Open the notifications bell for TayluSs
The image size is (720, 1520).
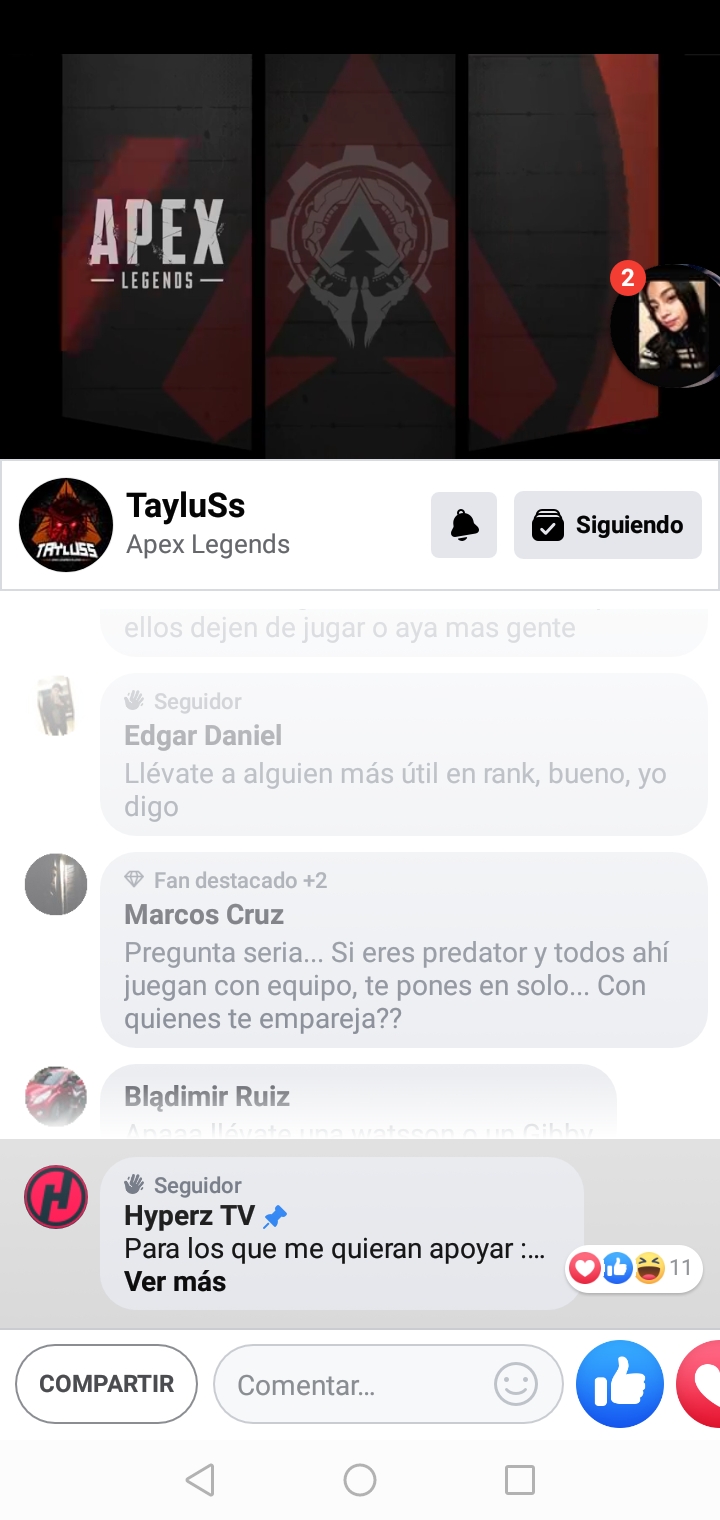464,525
